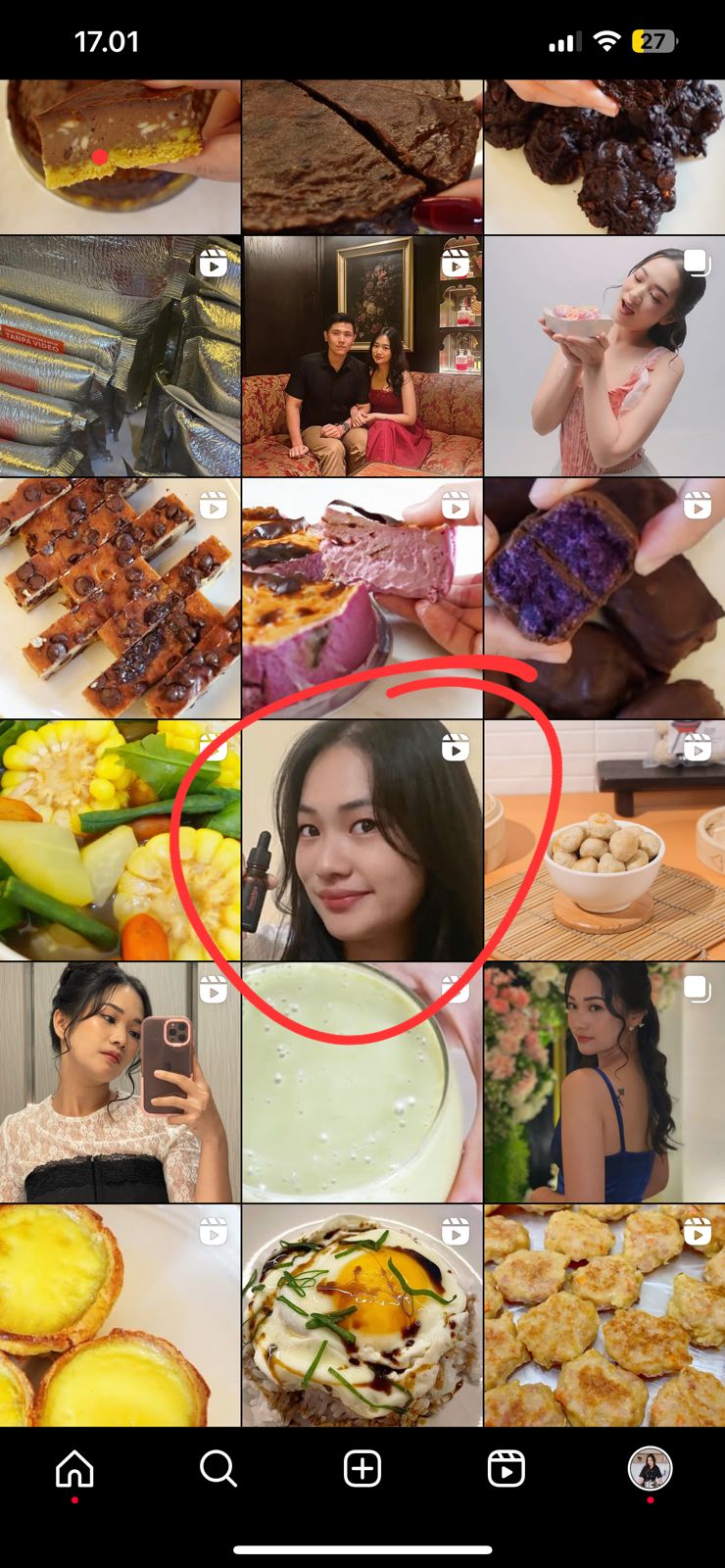Open the chocolate chip bars reel
This screenshot has height=1568, width=725.
120,598
